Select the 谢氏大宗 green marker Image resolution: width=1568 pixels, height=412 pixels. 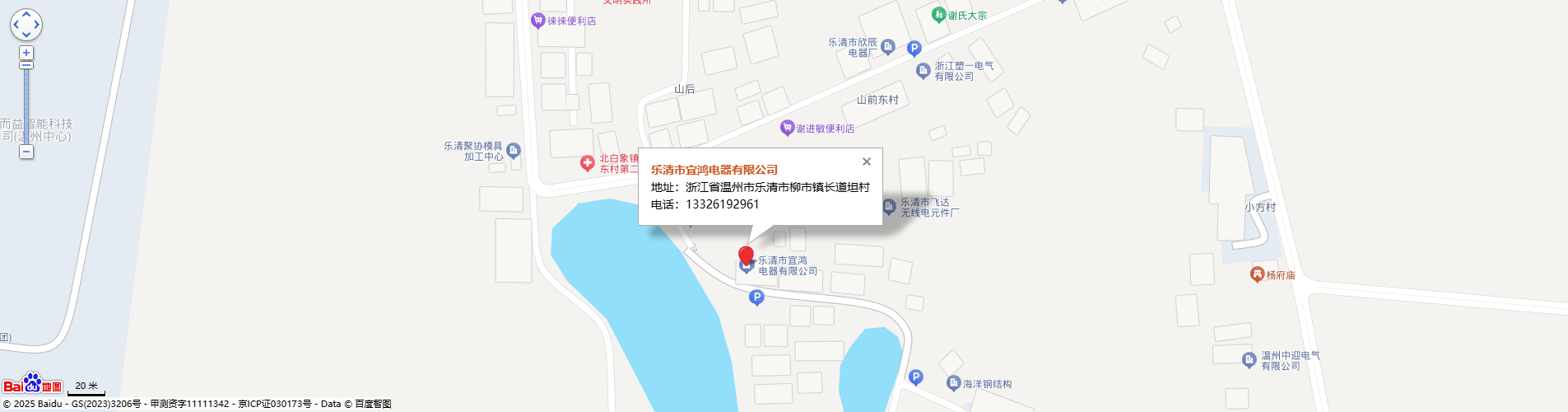coord(938,15)
